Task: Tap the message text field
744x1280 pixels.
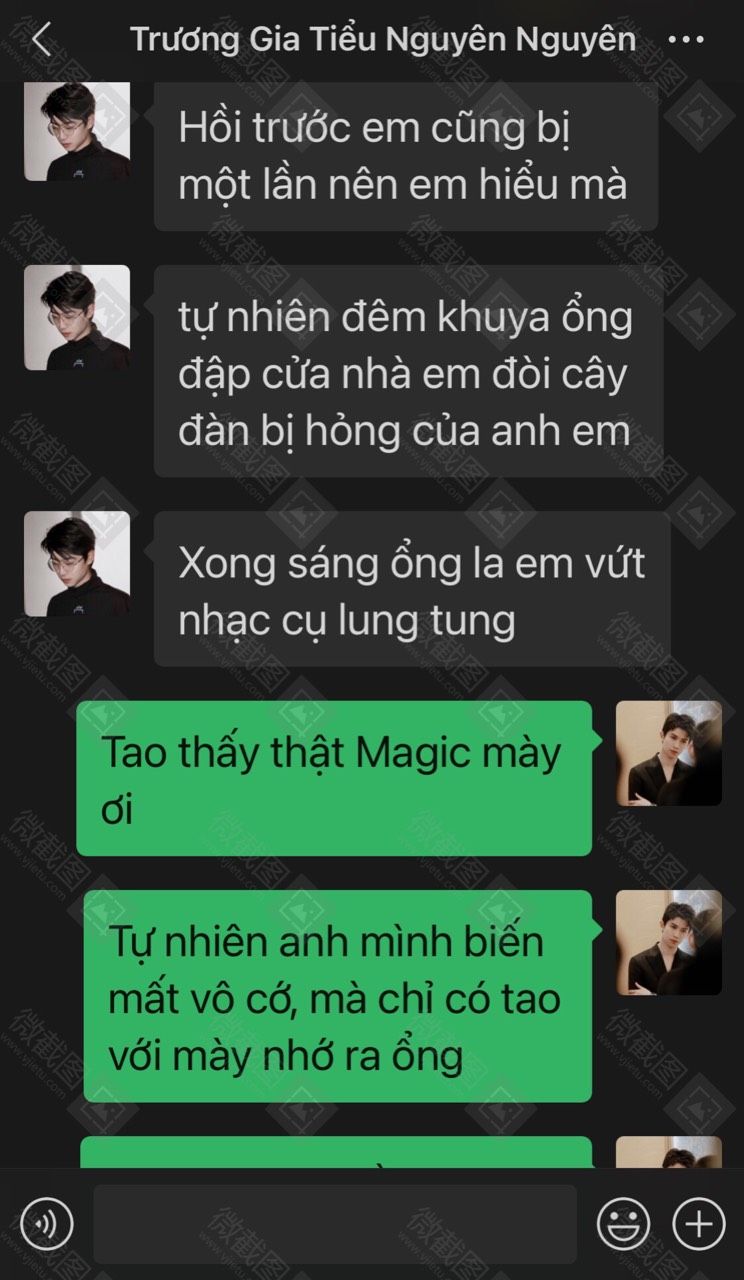Action: [x=334, y=1224]
